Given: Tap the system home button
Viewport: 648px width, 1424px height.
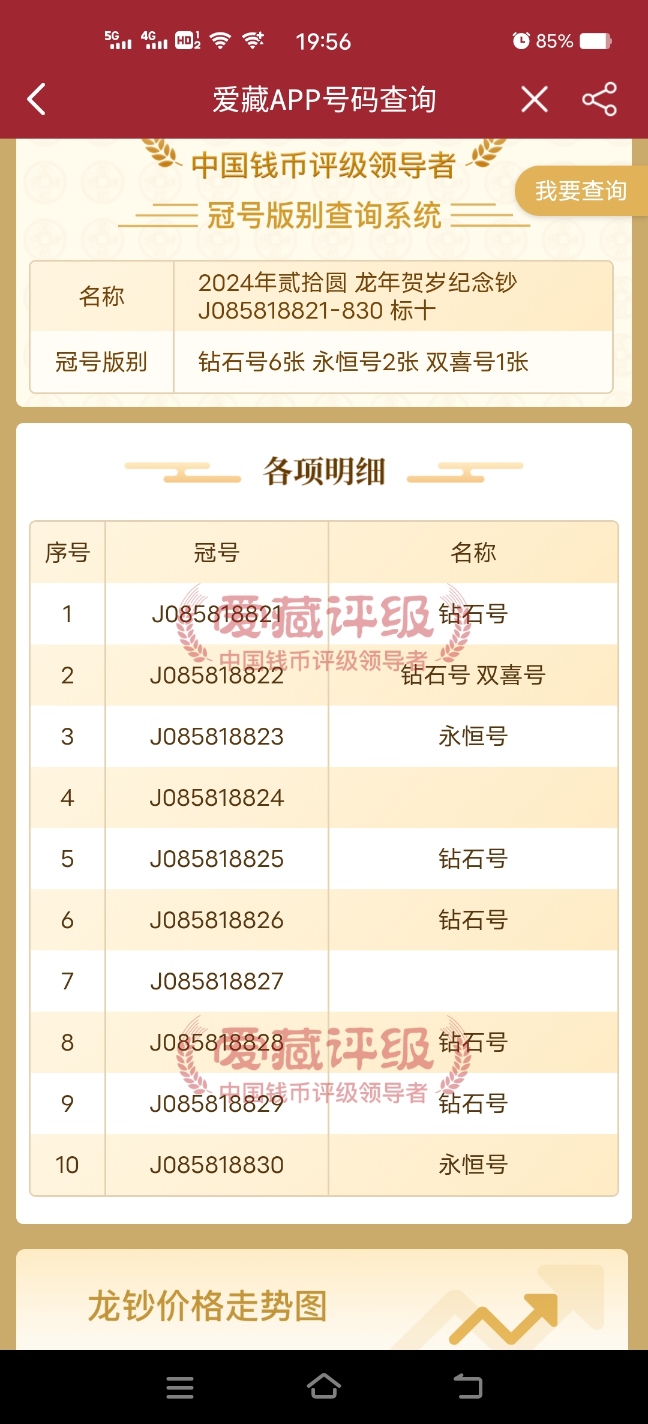Looking at the screenshot, I should tap(324, 1387).
